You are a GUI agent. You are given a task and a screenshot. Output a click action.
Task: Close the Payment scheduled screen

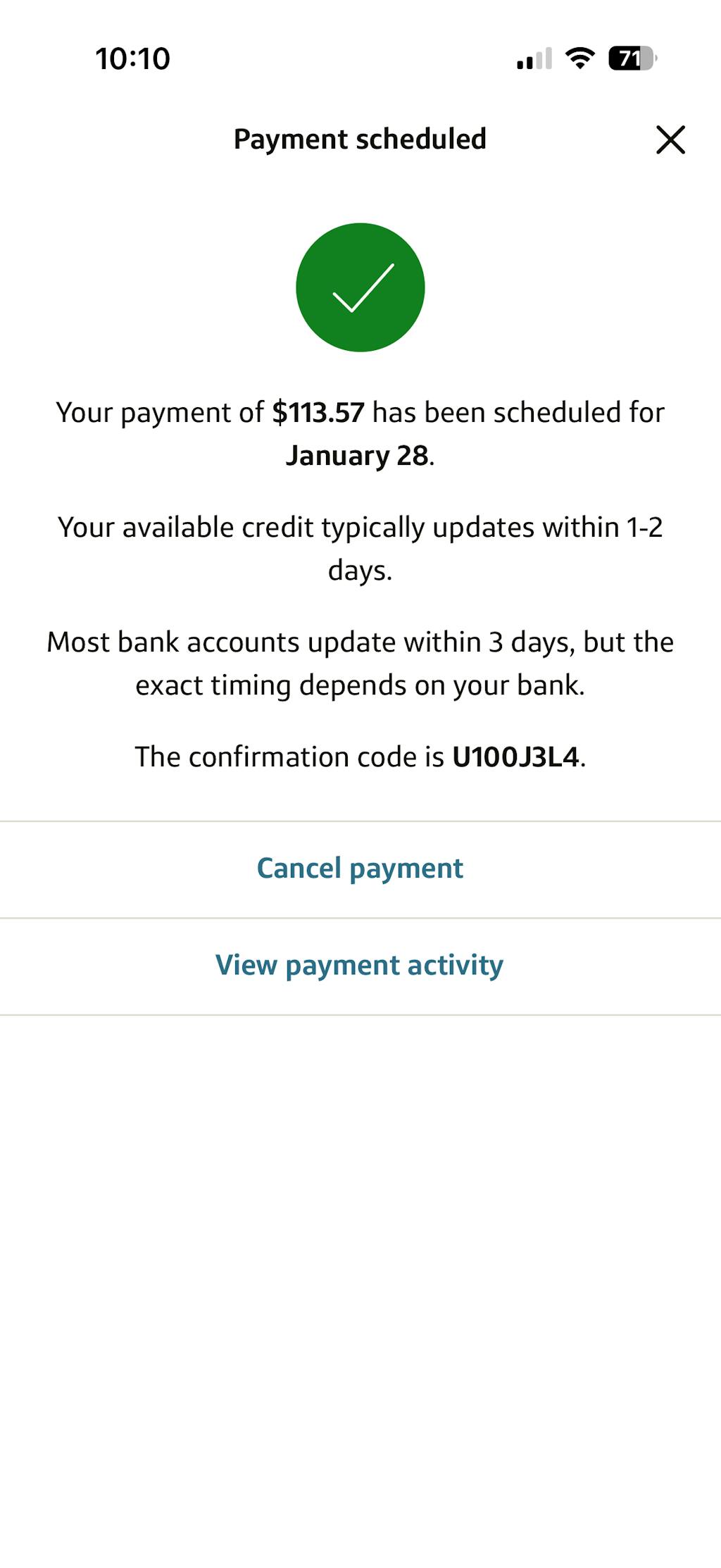point(670,139)
